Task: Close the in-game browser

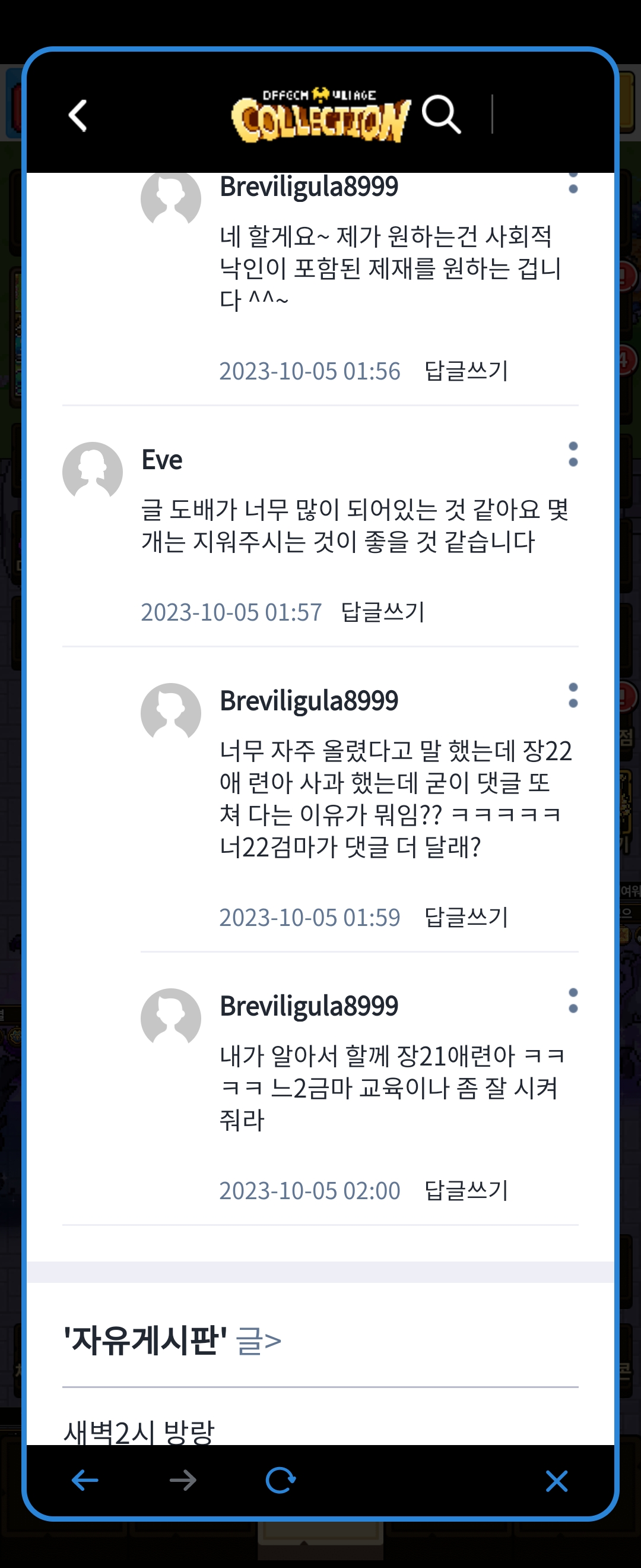Action: coord(557,1480)
